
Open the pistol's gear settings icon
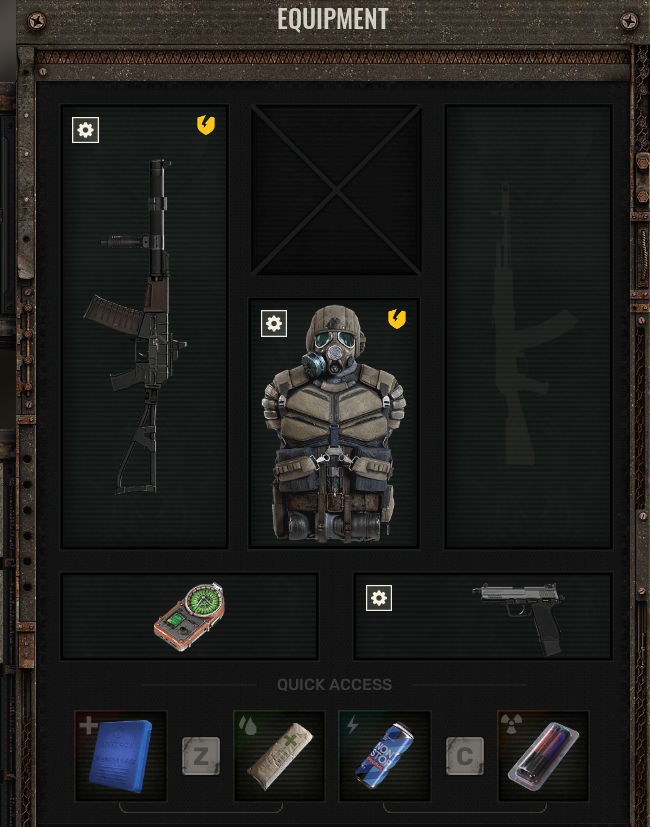(379, 598)
